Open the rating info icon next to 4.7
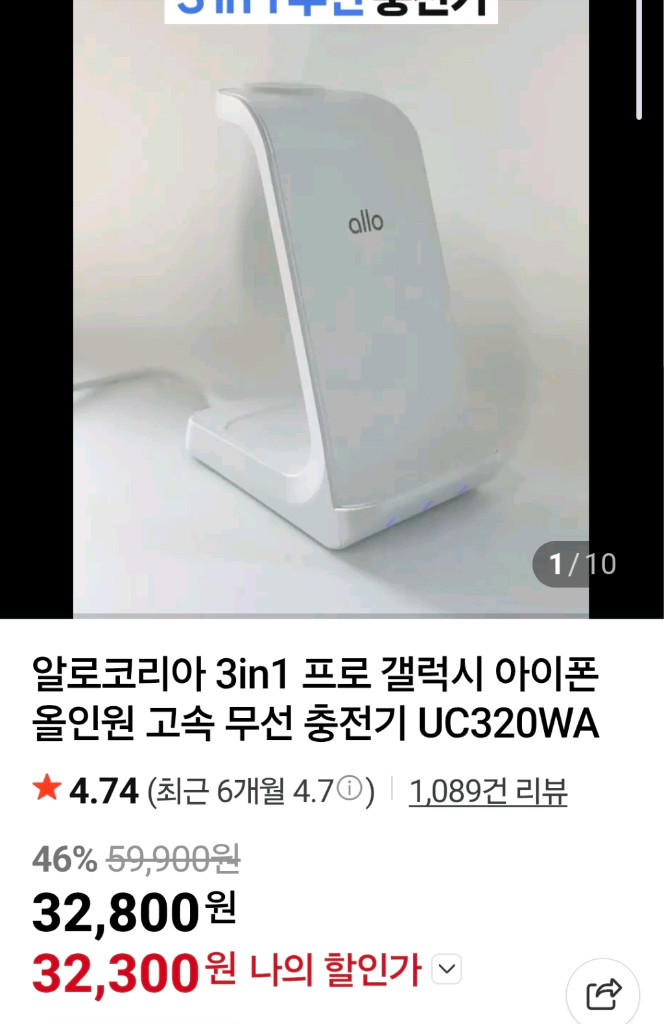Viewport: 664px width, 1024px height. pos(350,791)
